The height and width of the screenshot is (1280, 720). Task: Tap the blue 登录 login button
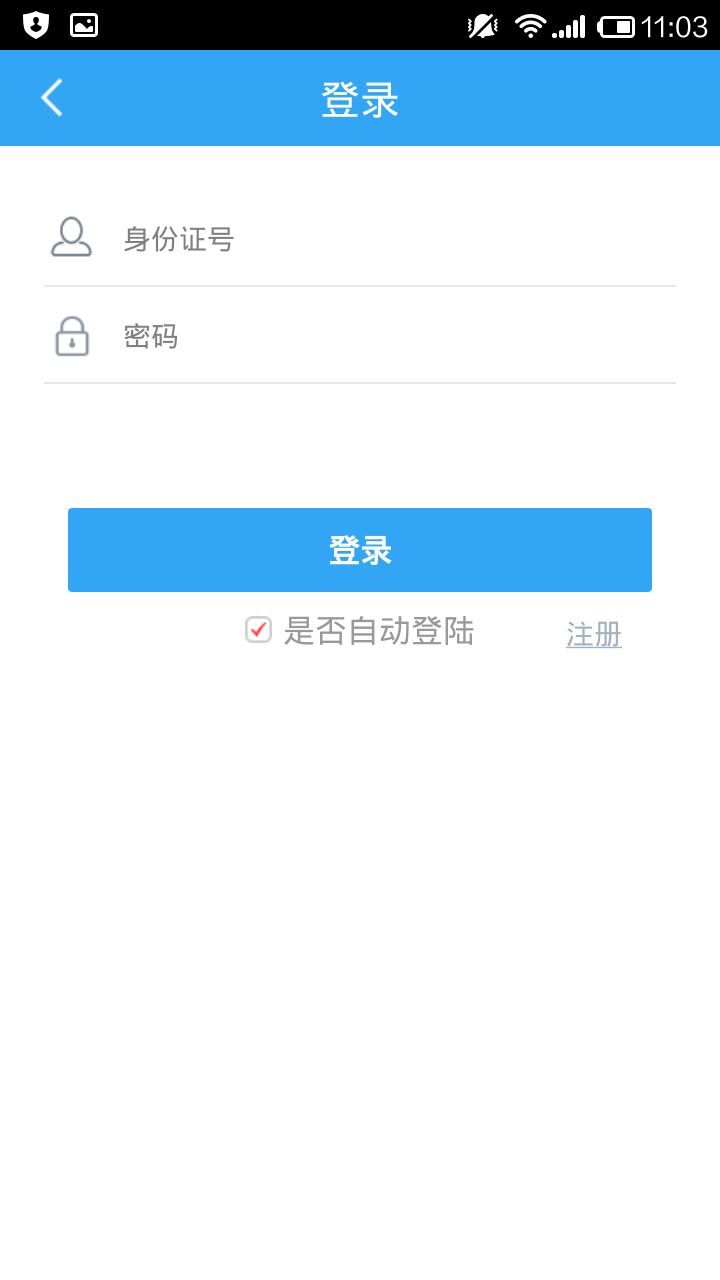[360, 550]
